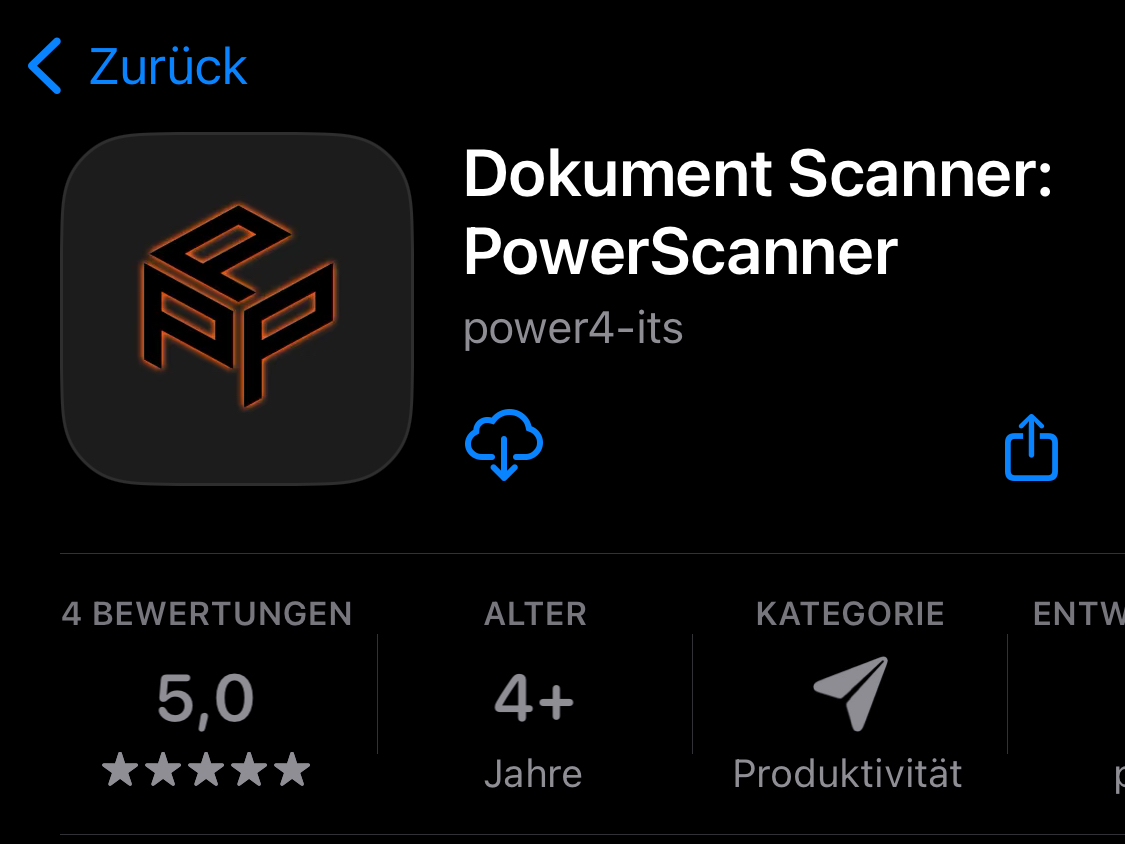1125x844 pixels.
Task: Go back with the Zurück button
Action: pos(137,66)
